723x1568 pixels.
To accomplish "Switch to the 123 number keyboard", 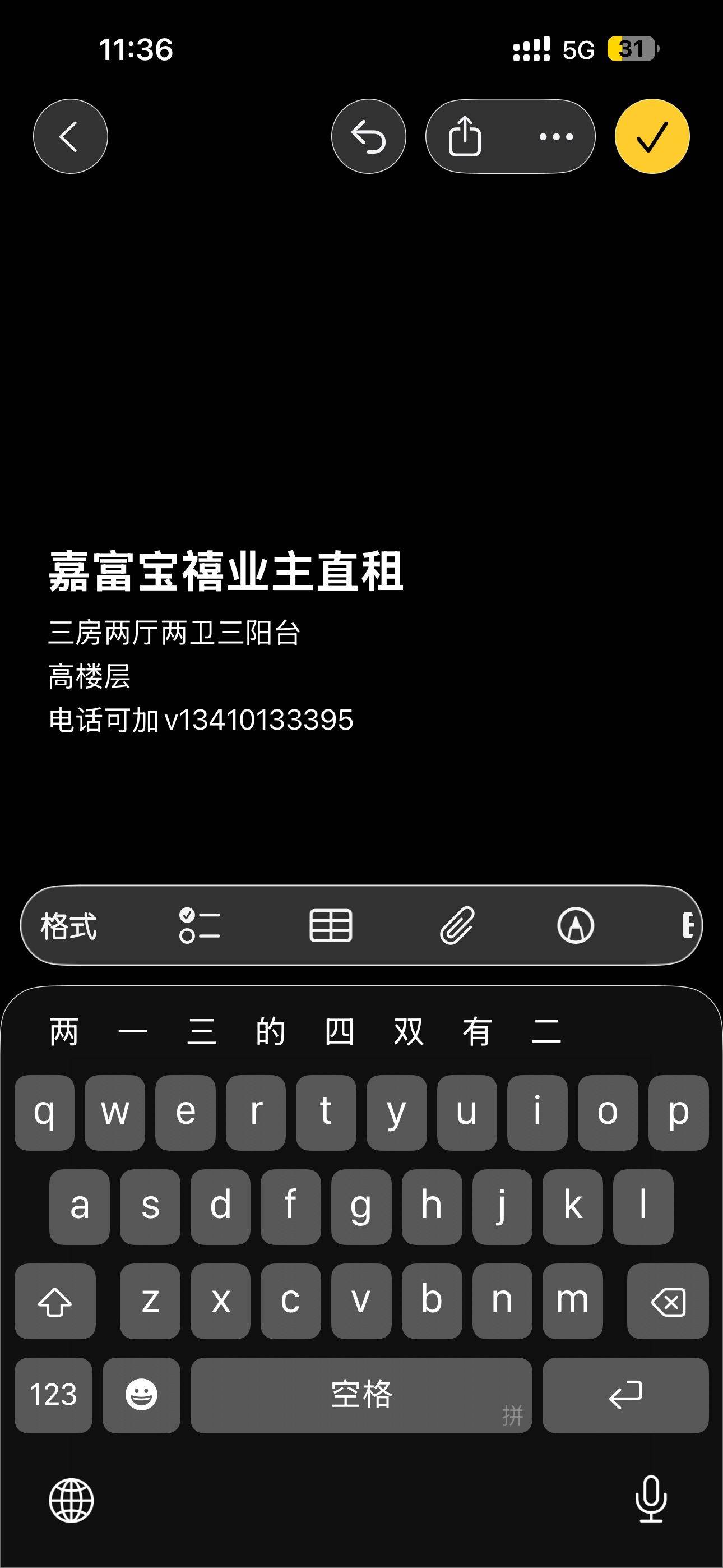I will point(54,1395).
